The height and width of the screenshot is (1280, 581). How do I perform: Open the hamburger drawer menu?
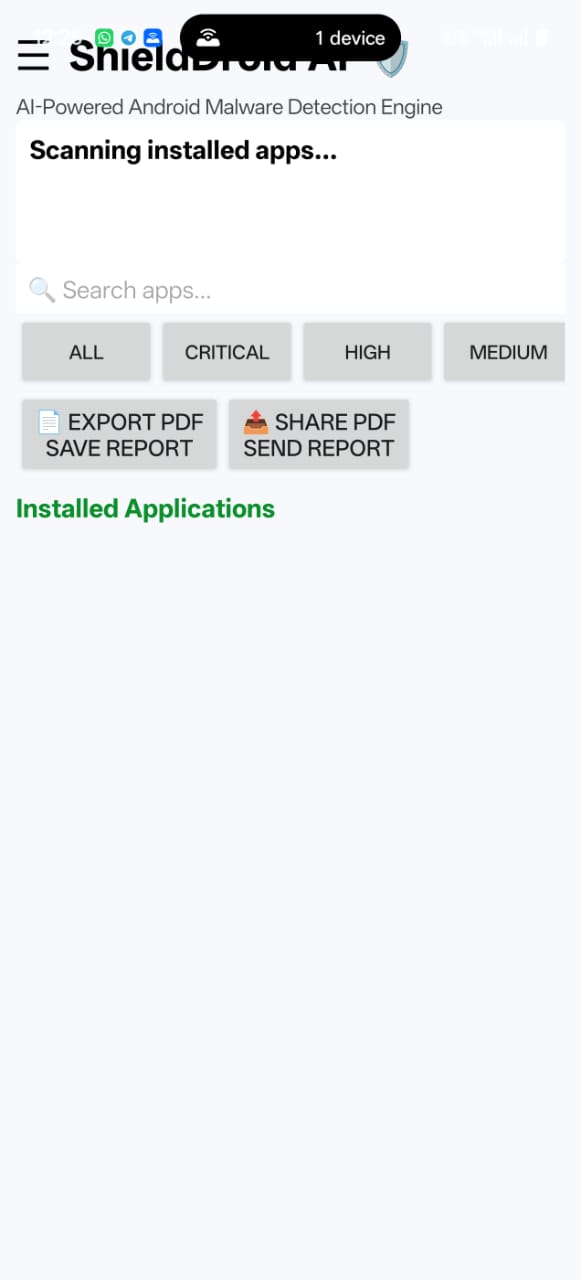coord(33,55)
